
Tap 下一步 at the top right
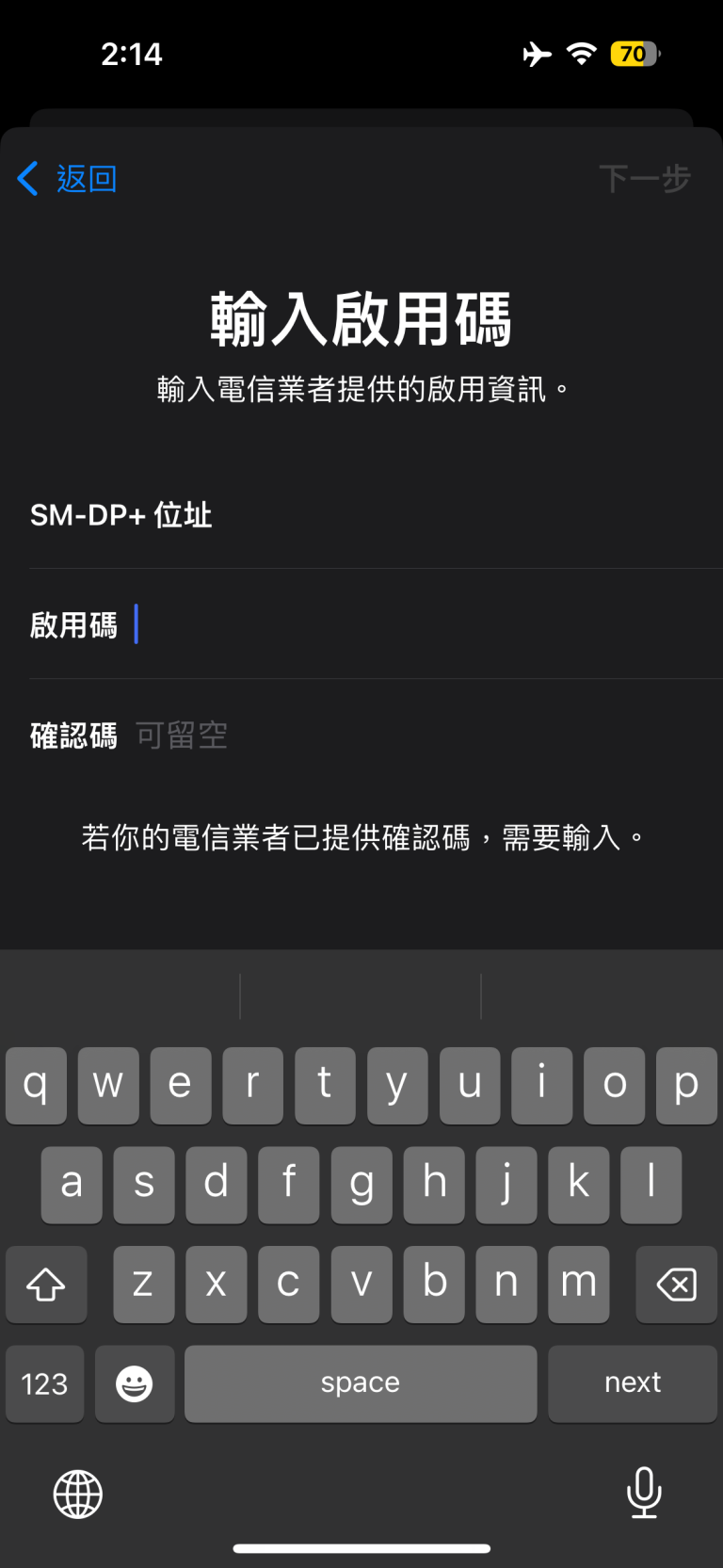coord(644,179)
